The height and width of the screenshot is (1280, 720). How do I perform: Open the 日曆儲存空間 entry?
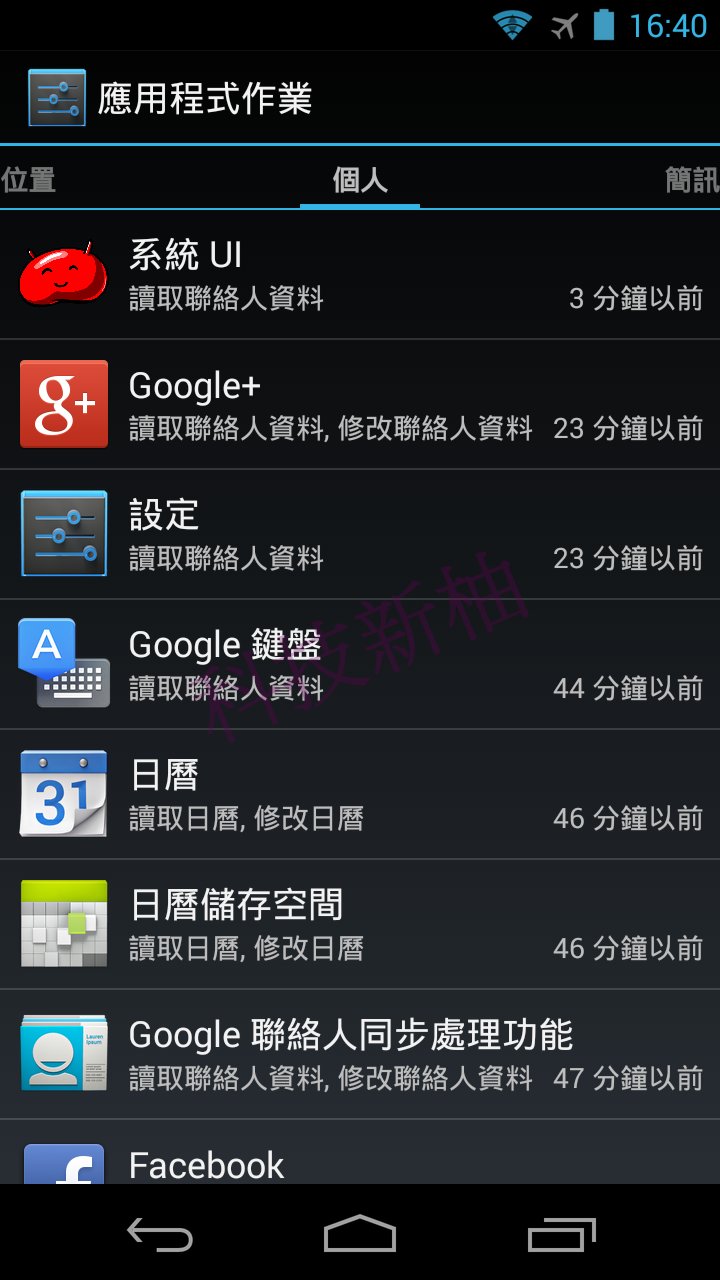click(360, 924)
